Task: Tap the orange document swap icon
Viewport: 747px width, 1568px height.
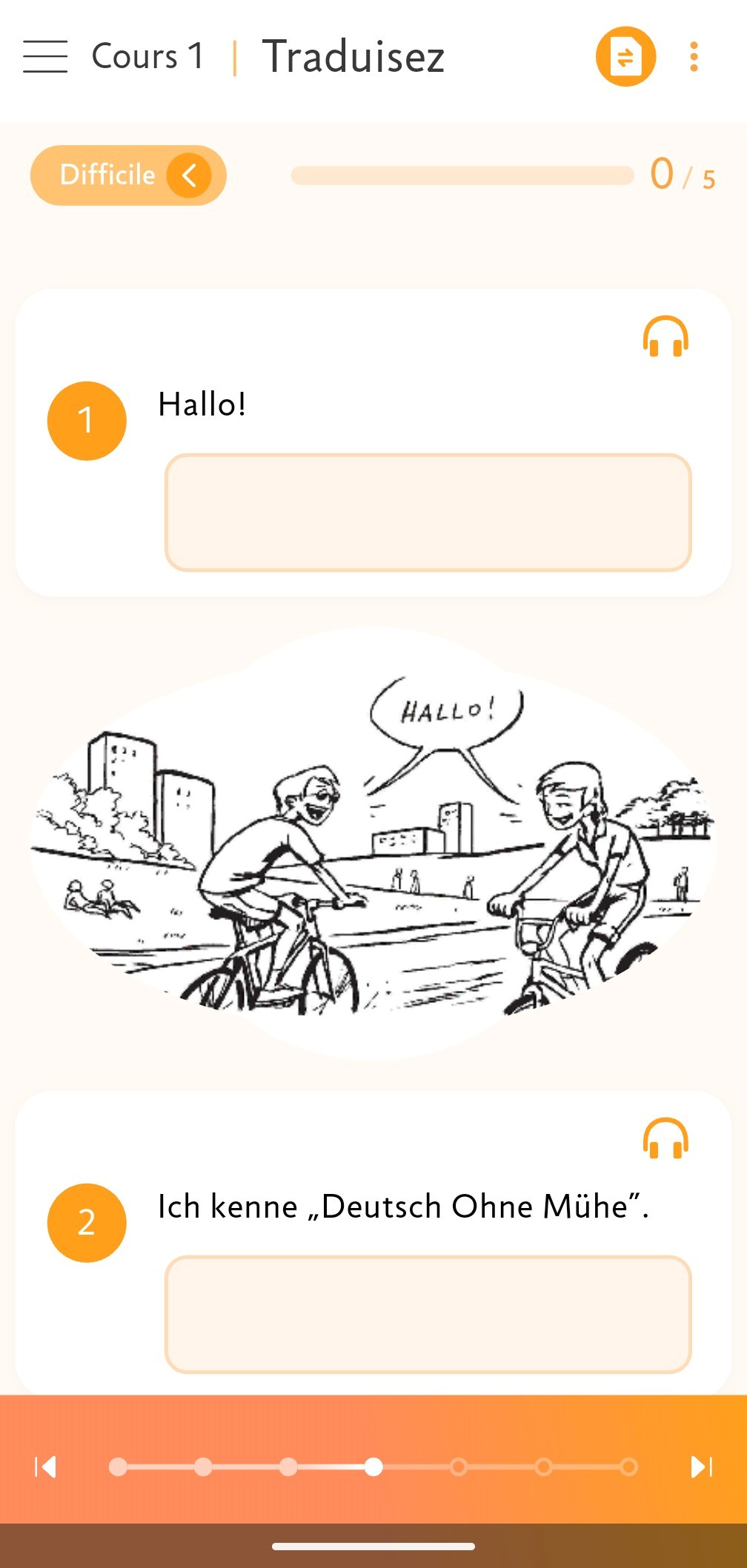Action: (625, 57)
